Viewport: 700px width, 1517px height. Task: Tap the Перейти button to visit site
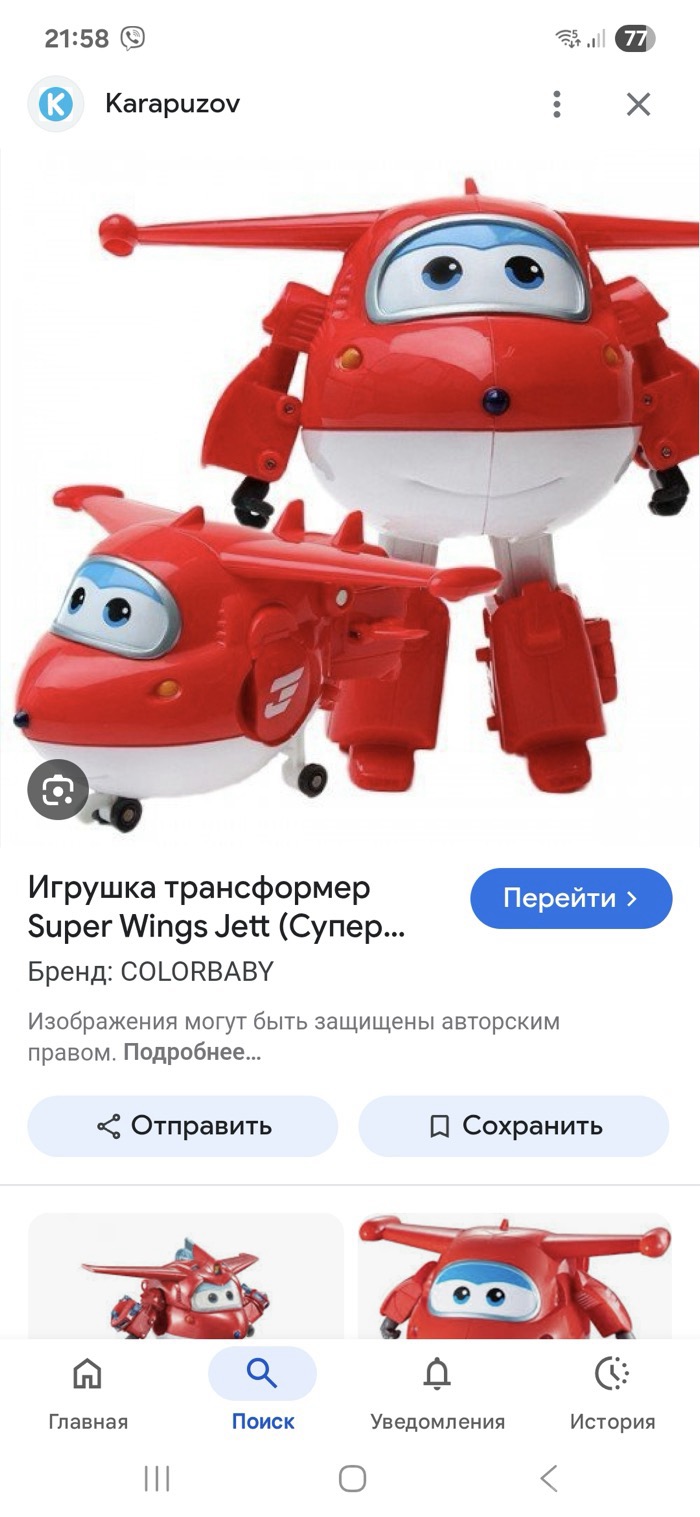point(571,898)
